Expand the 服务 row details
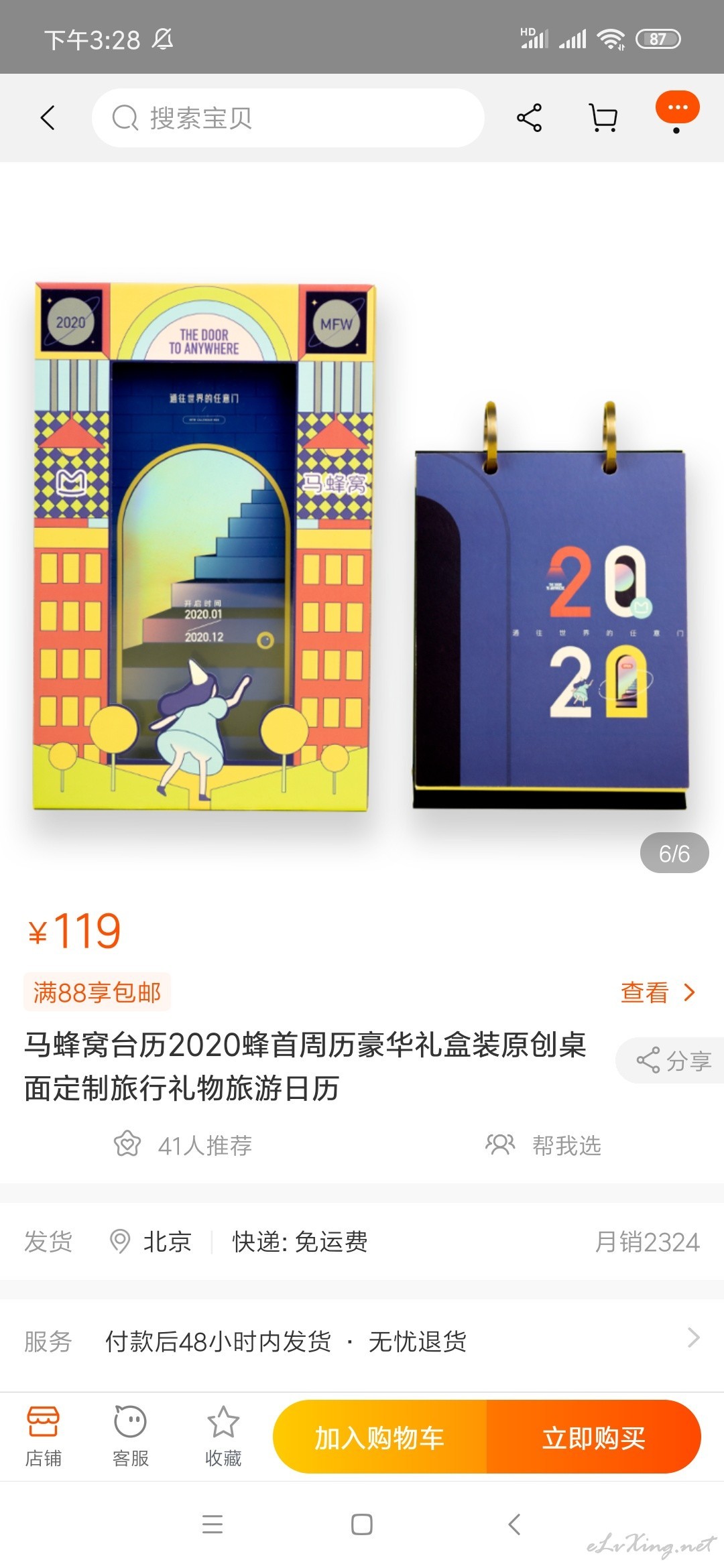Image resolution: width=724 pixels, height=1568 pixels. (x=362, y=1341)
